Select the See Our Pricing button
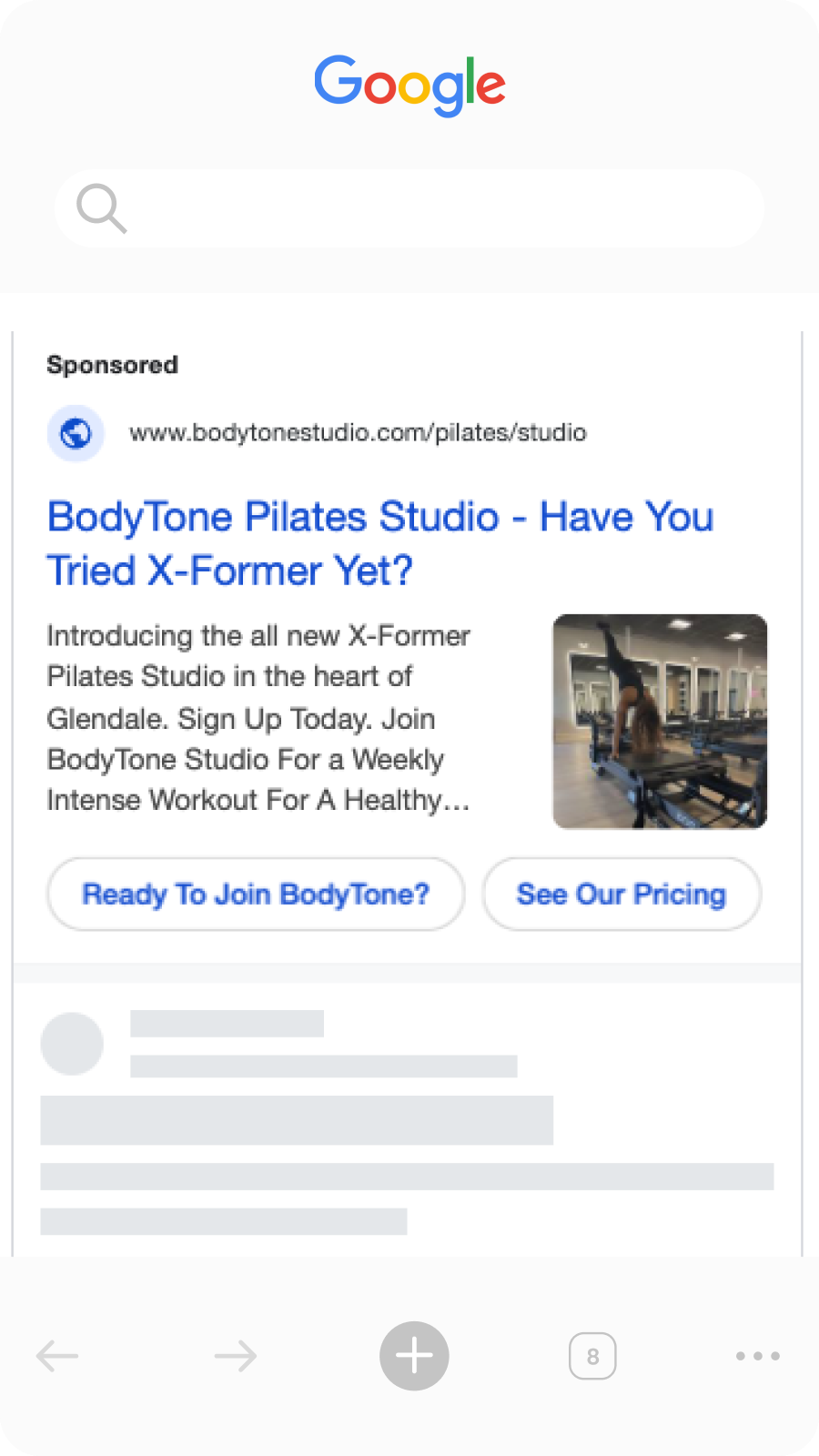819x1456 pixels. [621, 895]
